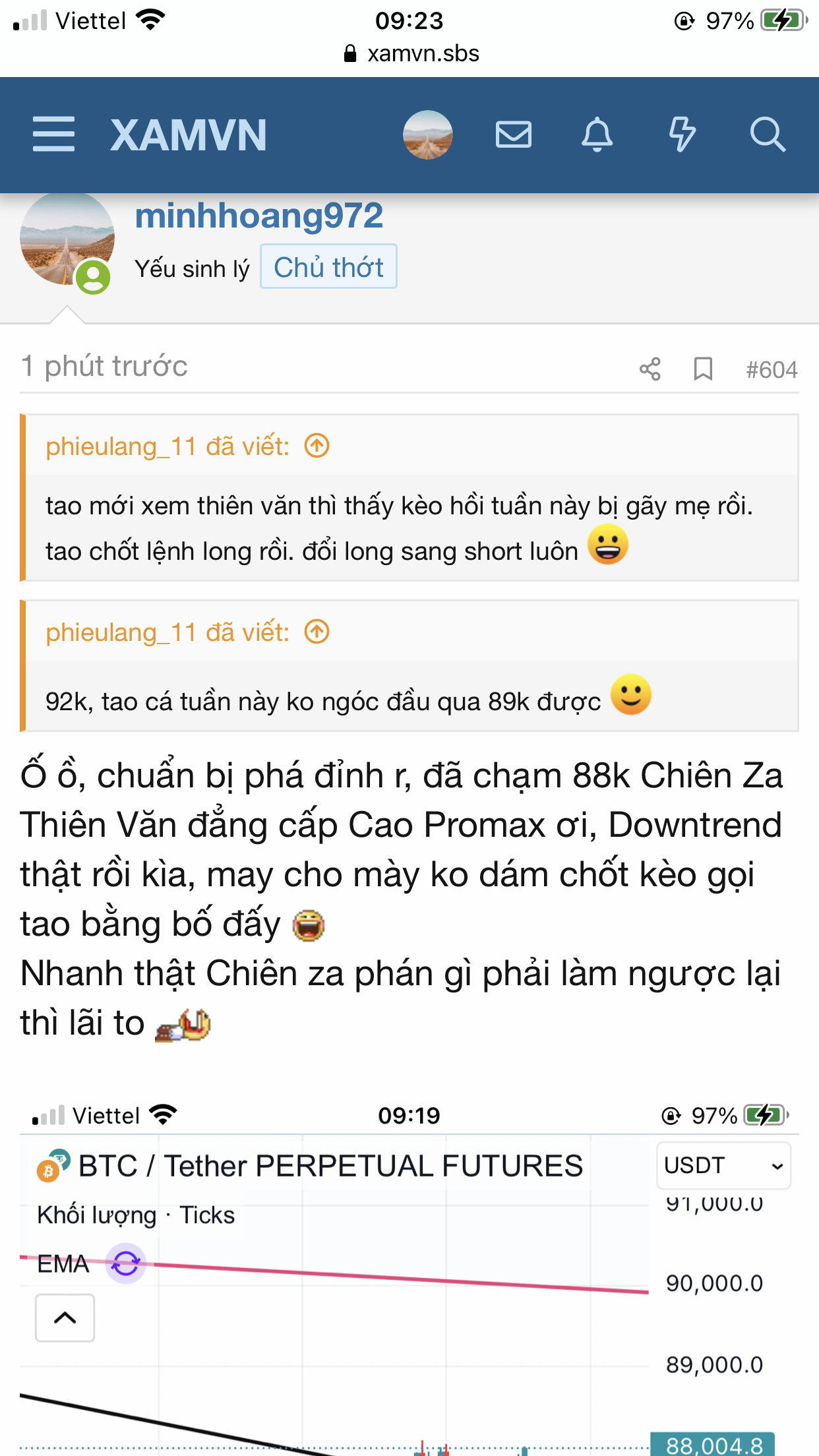The height and width of the screenshot is (1456, 819).
Task: Open the notifications bell icon
Action: click(597, 135)
